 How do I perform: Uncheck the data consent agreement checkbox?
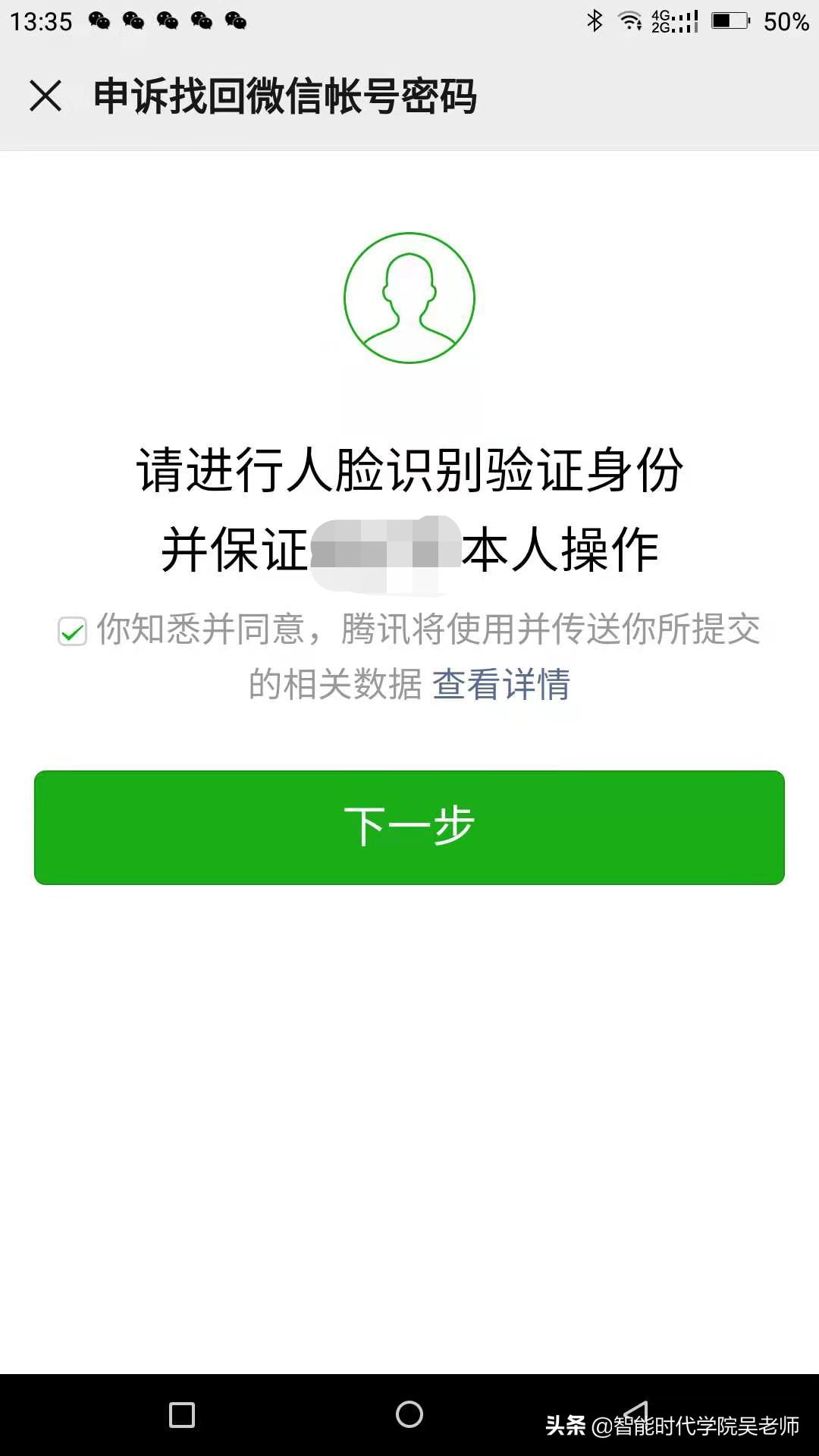[71, 631]
